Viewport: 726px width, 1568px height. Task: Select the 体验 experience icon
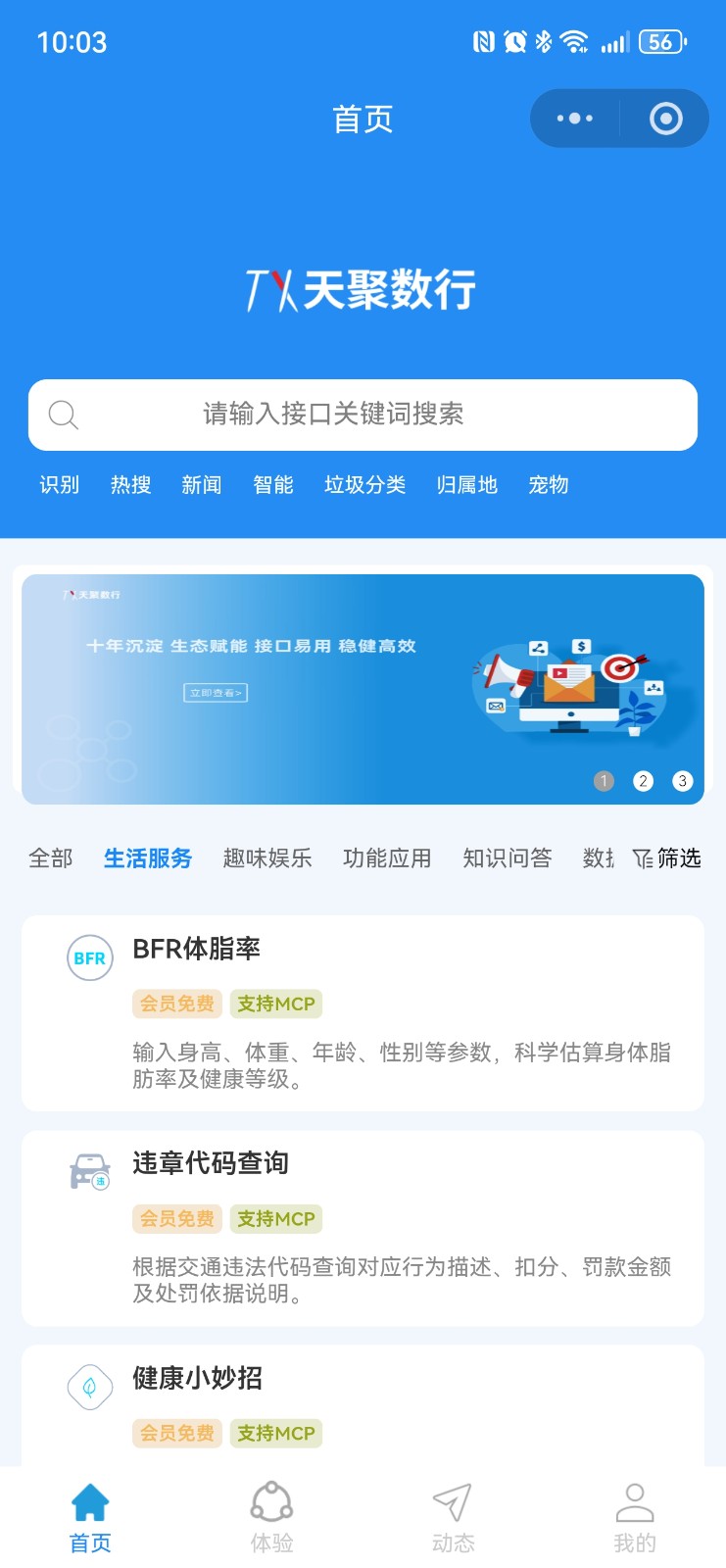272,1499
